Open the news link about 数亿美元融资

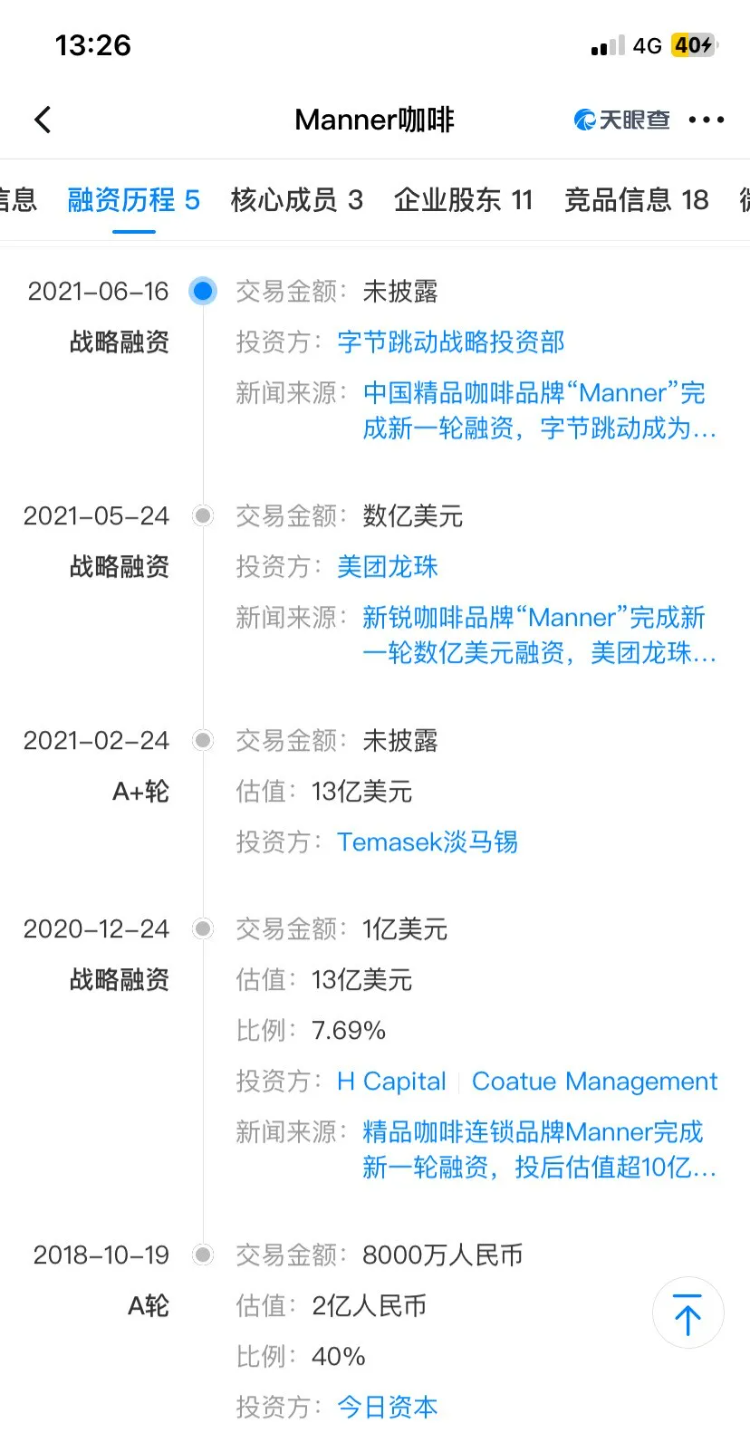[x=540, y=635]
